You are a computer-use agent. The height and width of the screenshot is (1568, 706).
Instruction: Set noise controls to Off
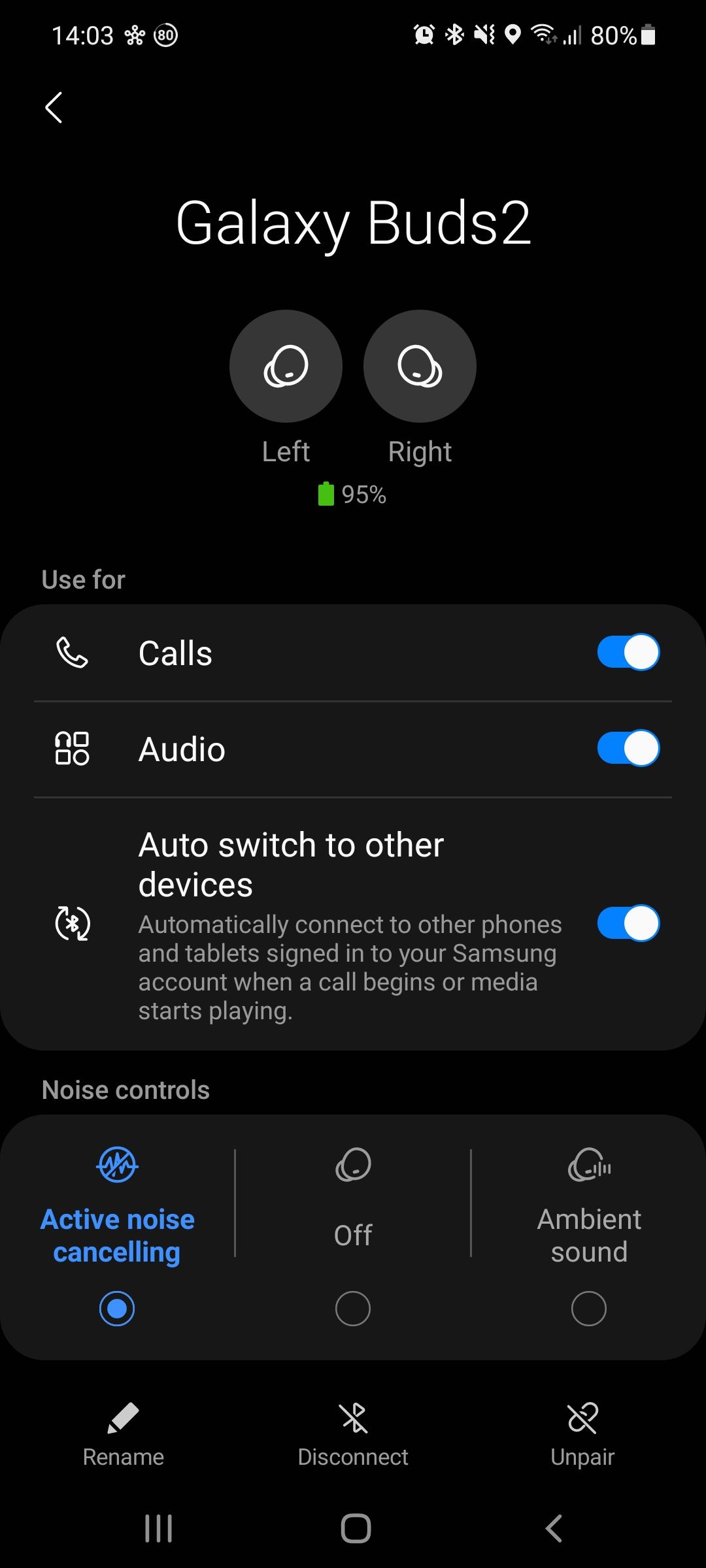coord(353,1308)
